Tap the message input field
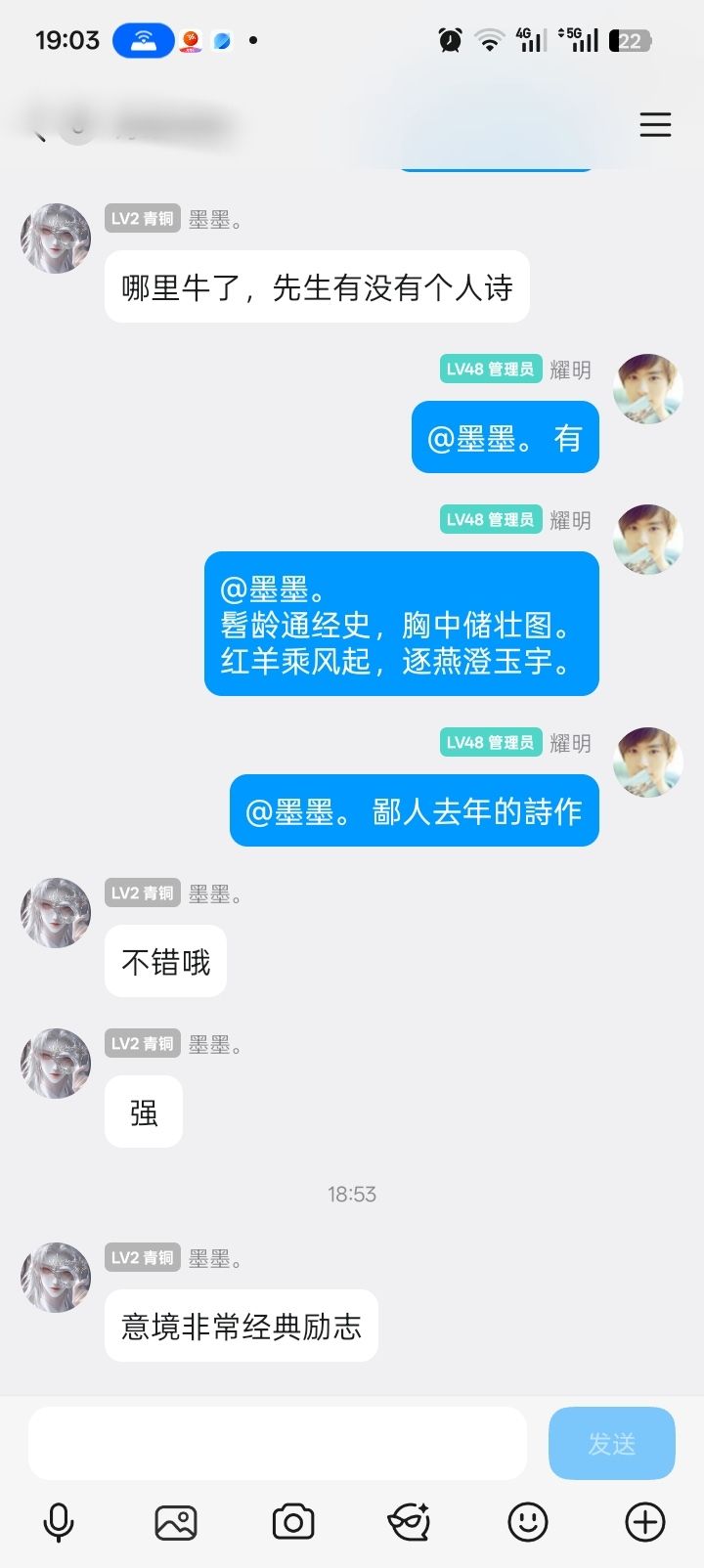This screenshot has width=704, height=1568. click(x=278, y=1443)
